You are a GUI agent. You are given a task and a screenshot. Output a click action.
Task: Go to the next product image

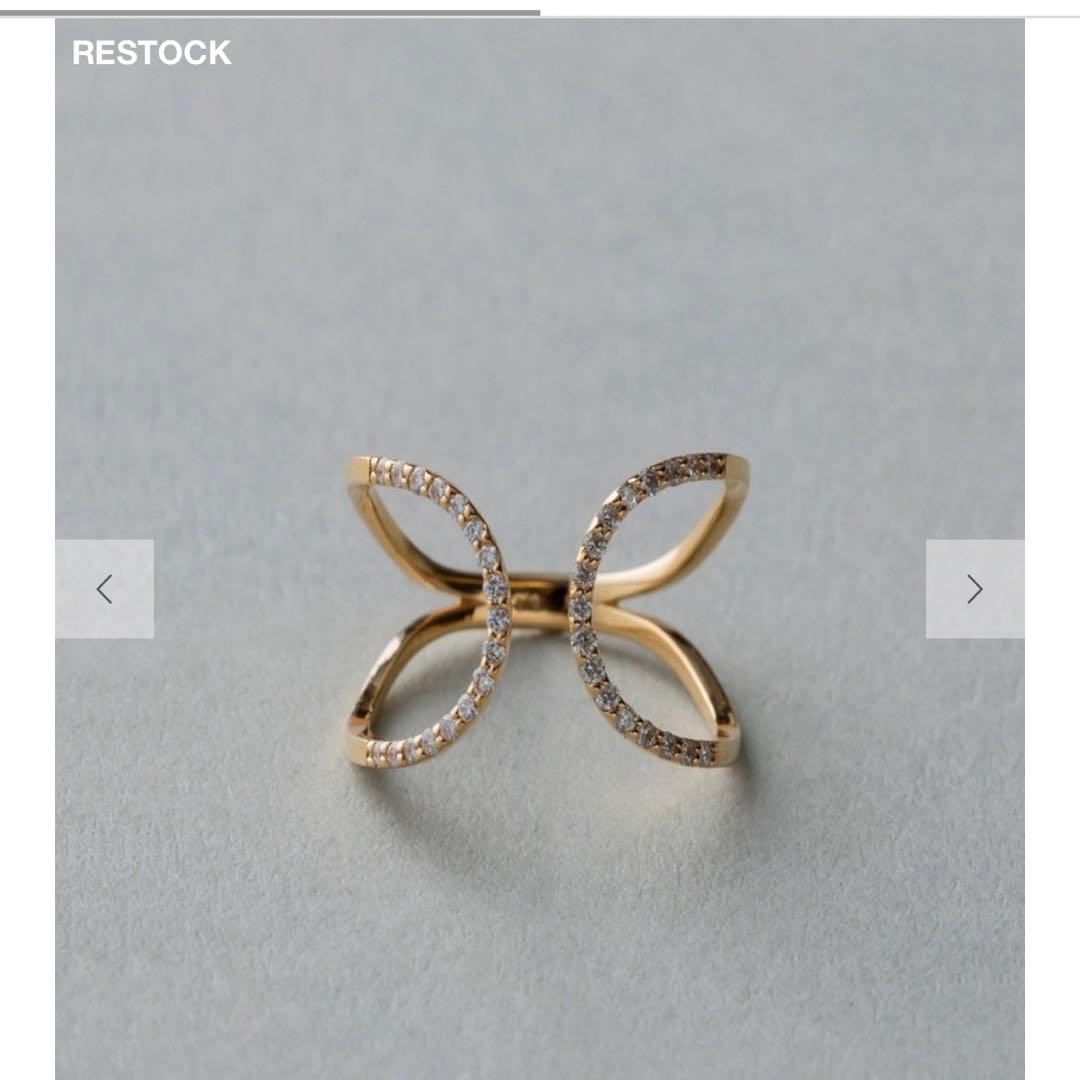click(974, 589)
